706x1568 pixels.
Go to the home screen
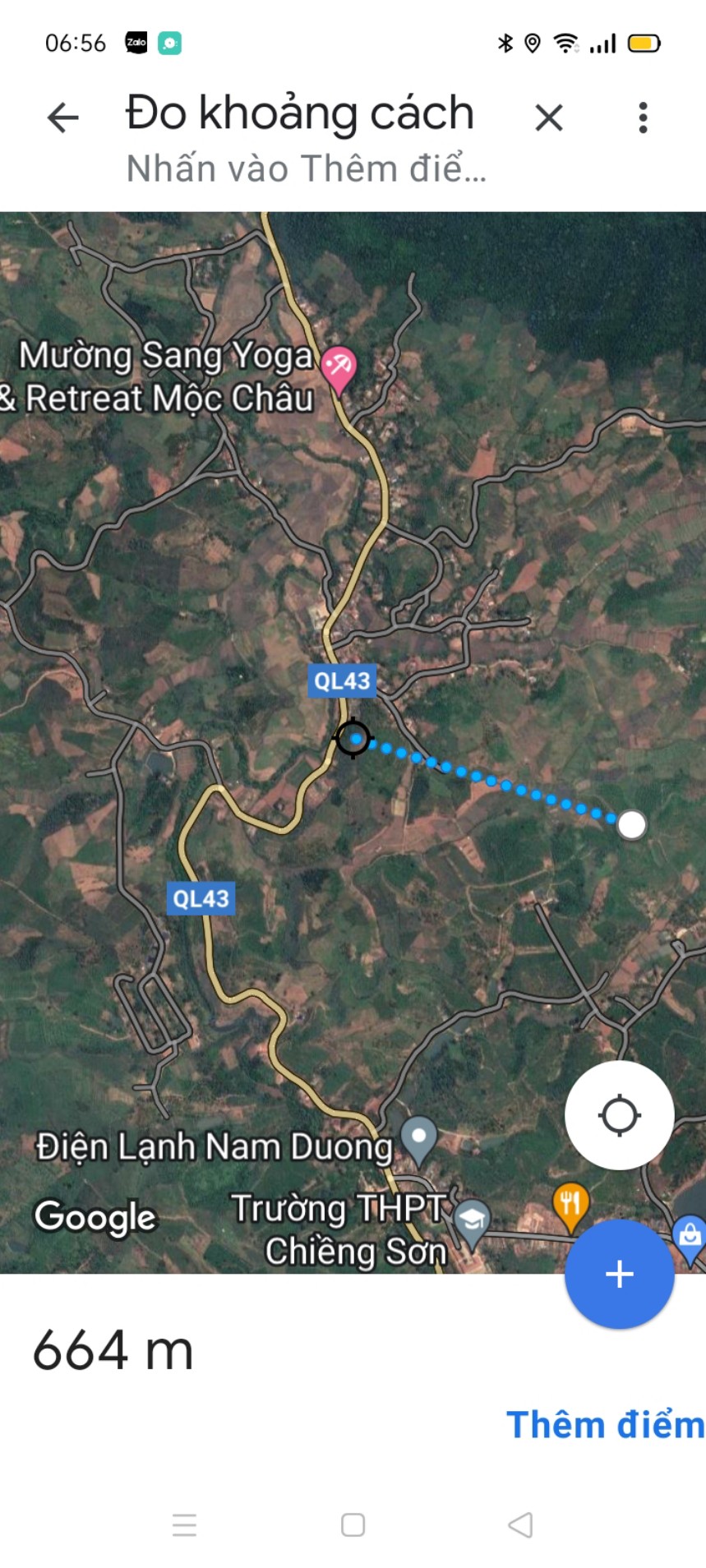[x=353, y=1524]
